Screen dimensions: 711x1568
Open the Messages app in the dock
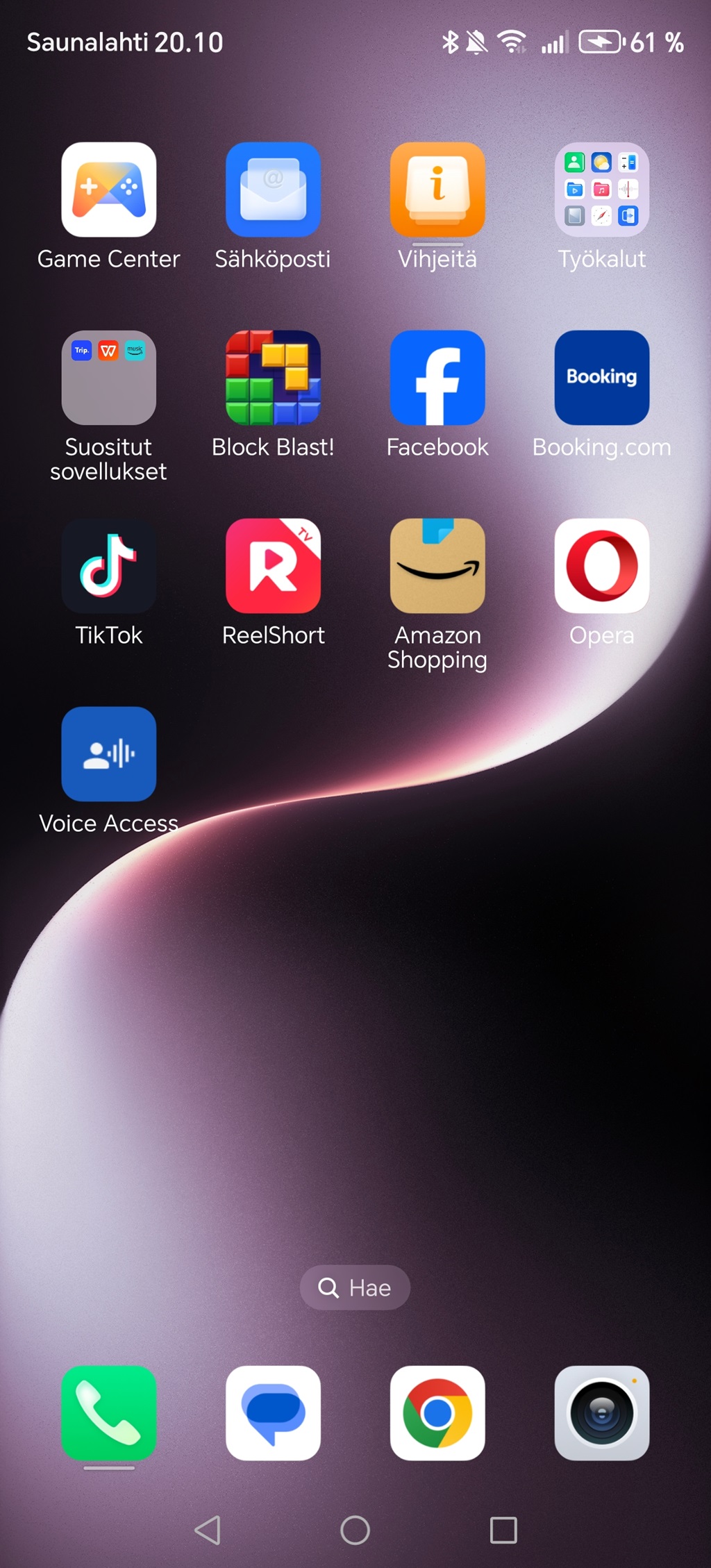tap(273, 1413)
